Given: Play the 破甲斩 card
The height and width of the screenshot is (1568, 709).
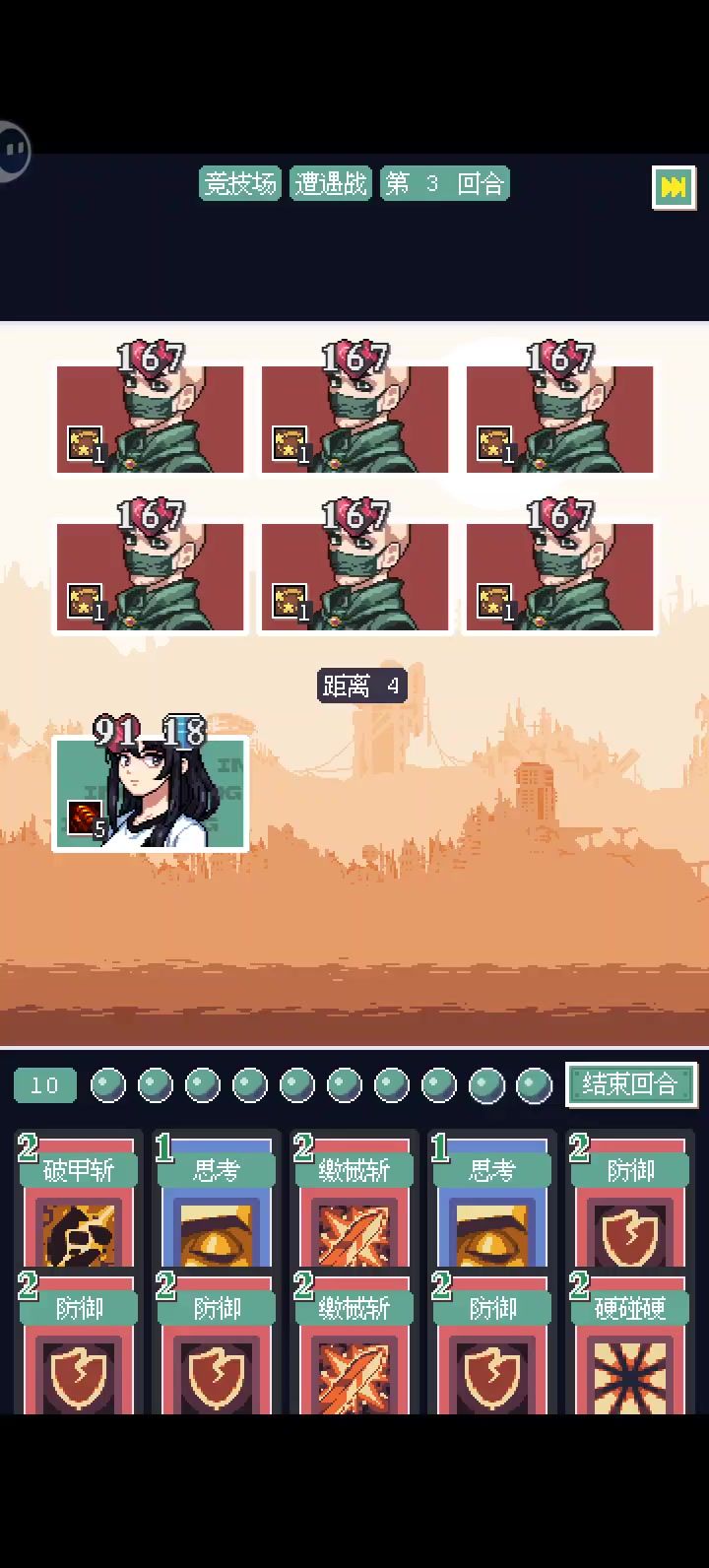Looking at the screenshot, I should (79, 1204).
